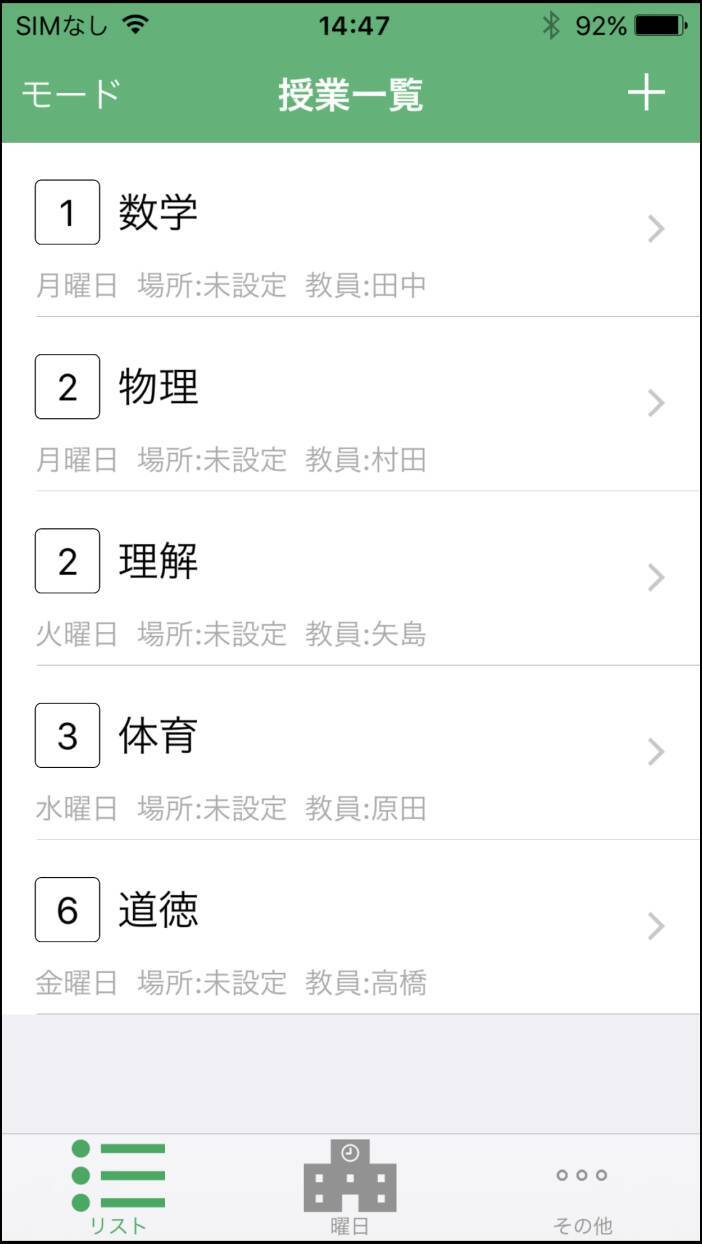Viewport: 702px width, 1244px height.
Task: Select the 理解 class entry
Action: pyautogui.click(x=350, y=579)
